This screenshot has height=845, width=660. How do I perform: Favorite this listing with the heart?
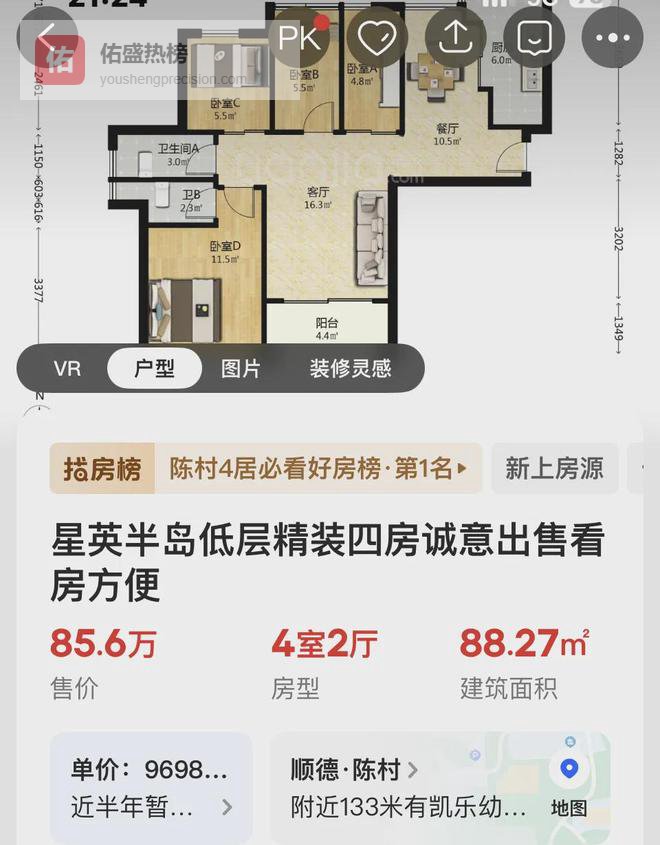(377, 39)
